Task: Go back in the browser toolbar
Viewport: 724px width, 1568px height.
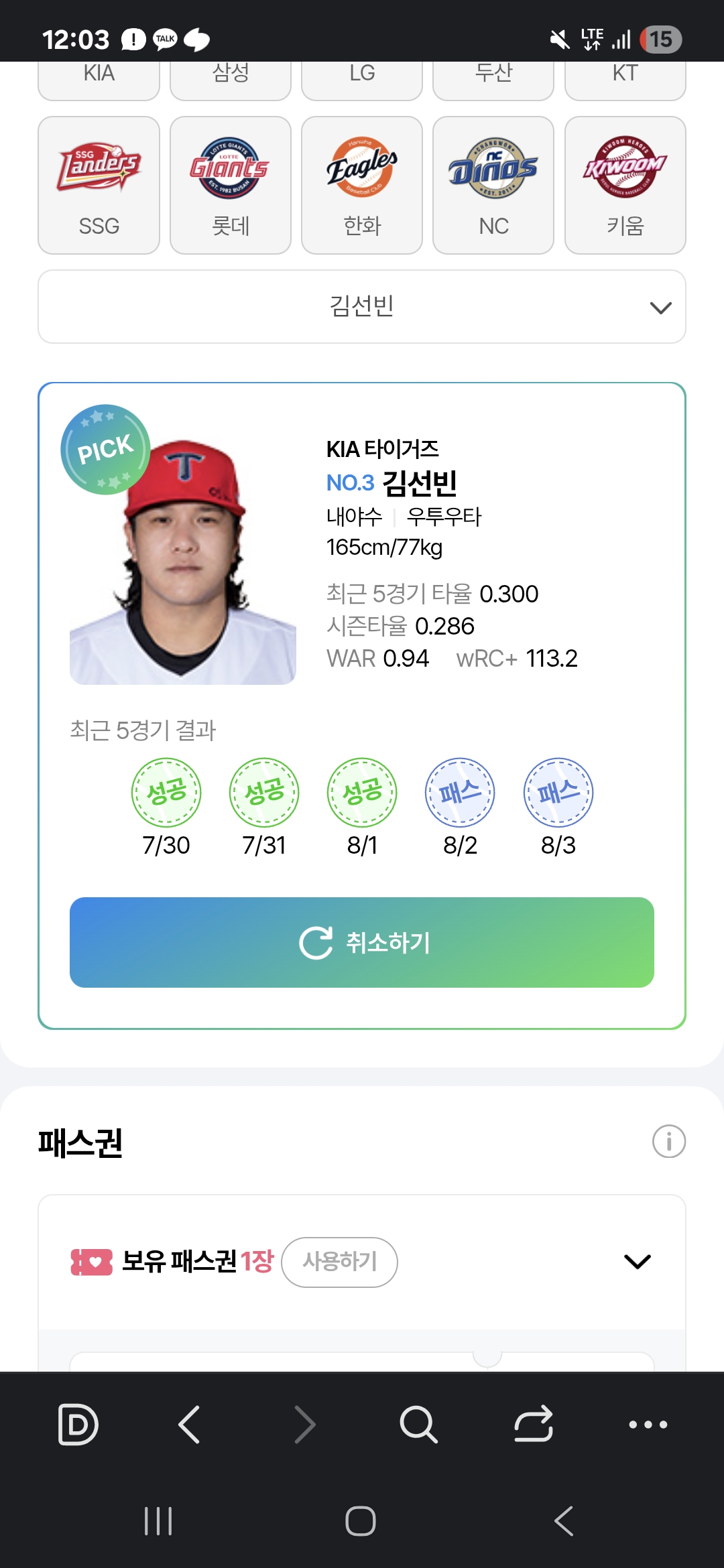Action: [x=190, y=1424]
